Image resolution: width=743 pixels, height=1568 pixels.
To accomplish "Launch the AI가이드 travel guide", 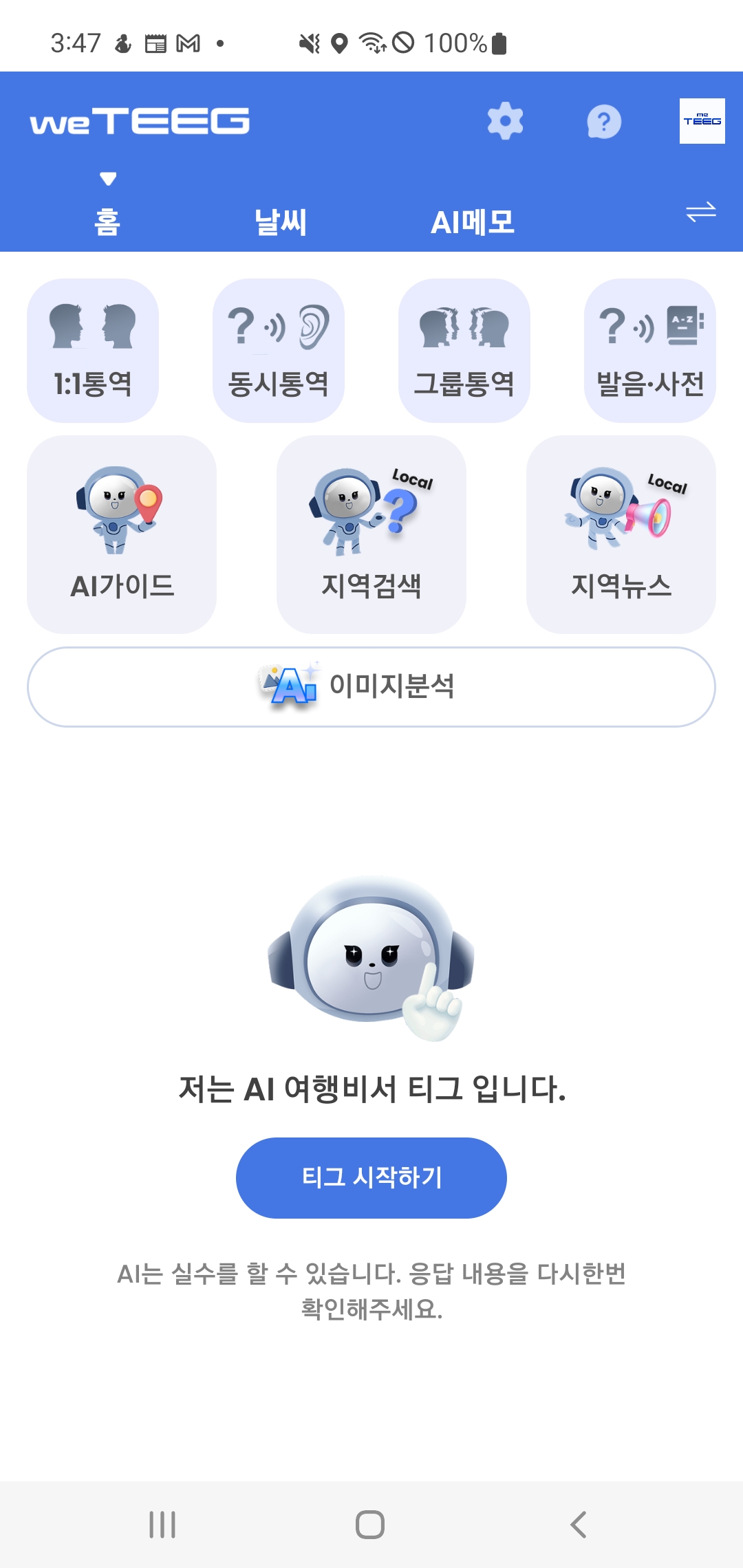I will [122, 533].
